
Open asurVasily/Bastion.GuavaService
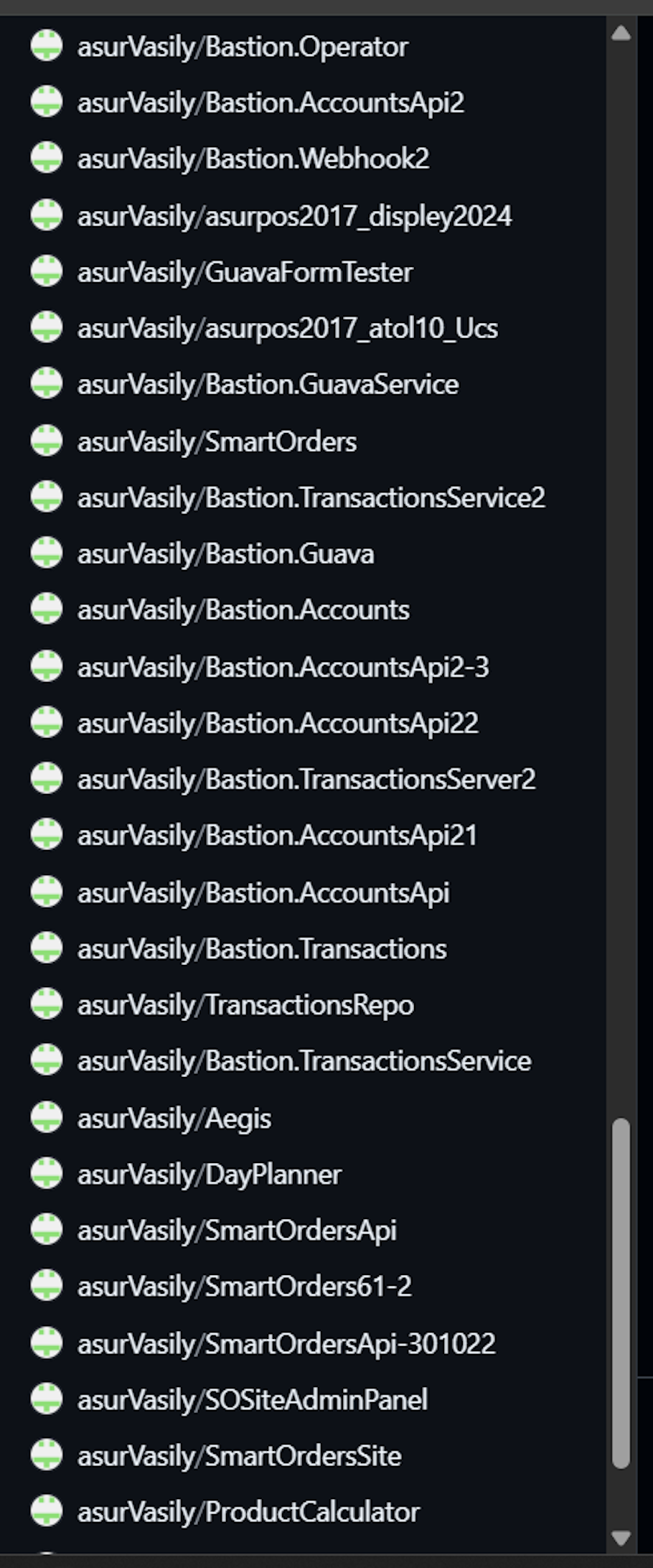click(x=268, y=385)
